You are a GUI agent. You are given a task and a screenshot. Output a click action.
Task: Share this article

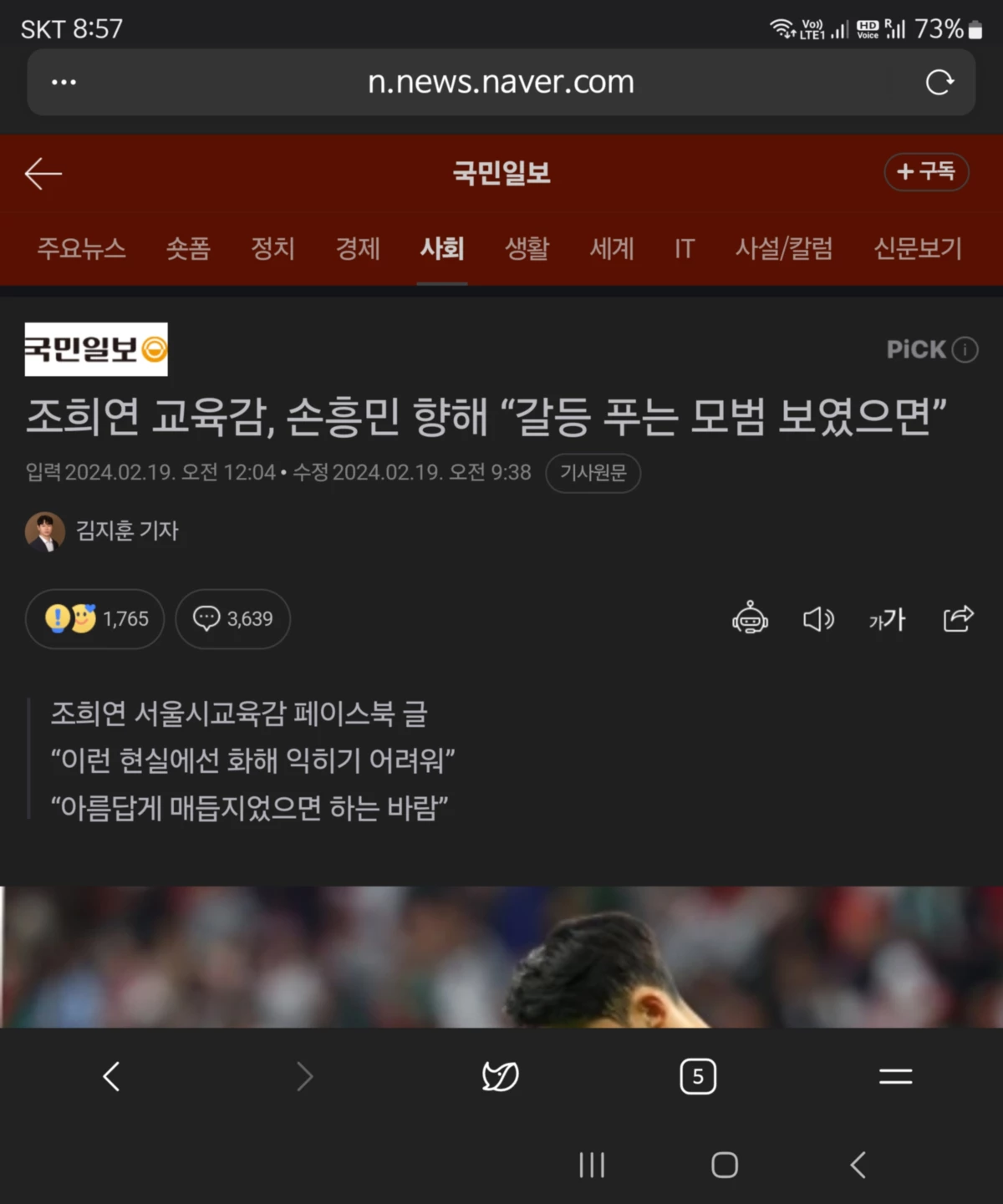pos(958,619)
